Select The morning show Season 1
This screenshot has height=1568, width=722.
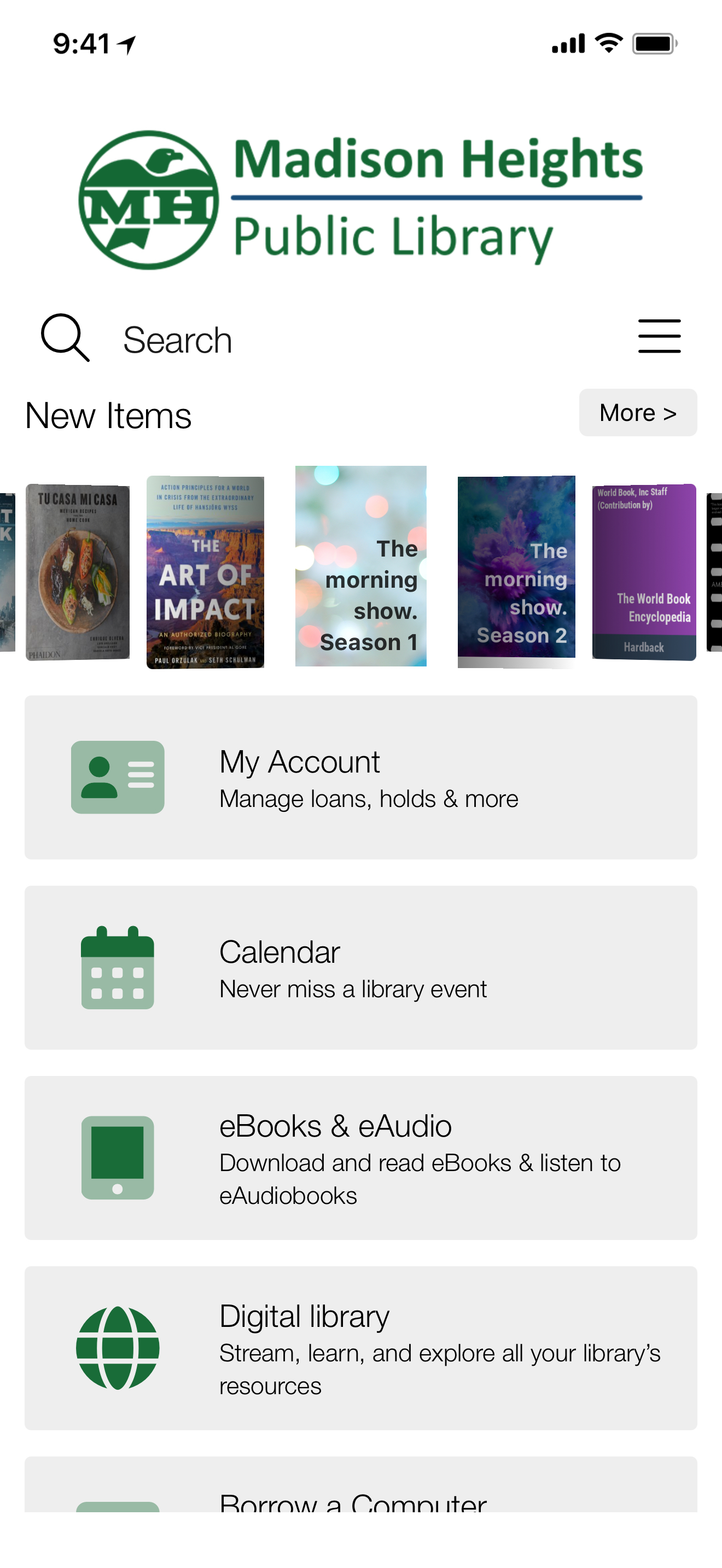pos(360,566)
